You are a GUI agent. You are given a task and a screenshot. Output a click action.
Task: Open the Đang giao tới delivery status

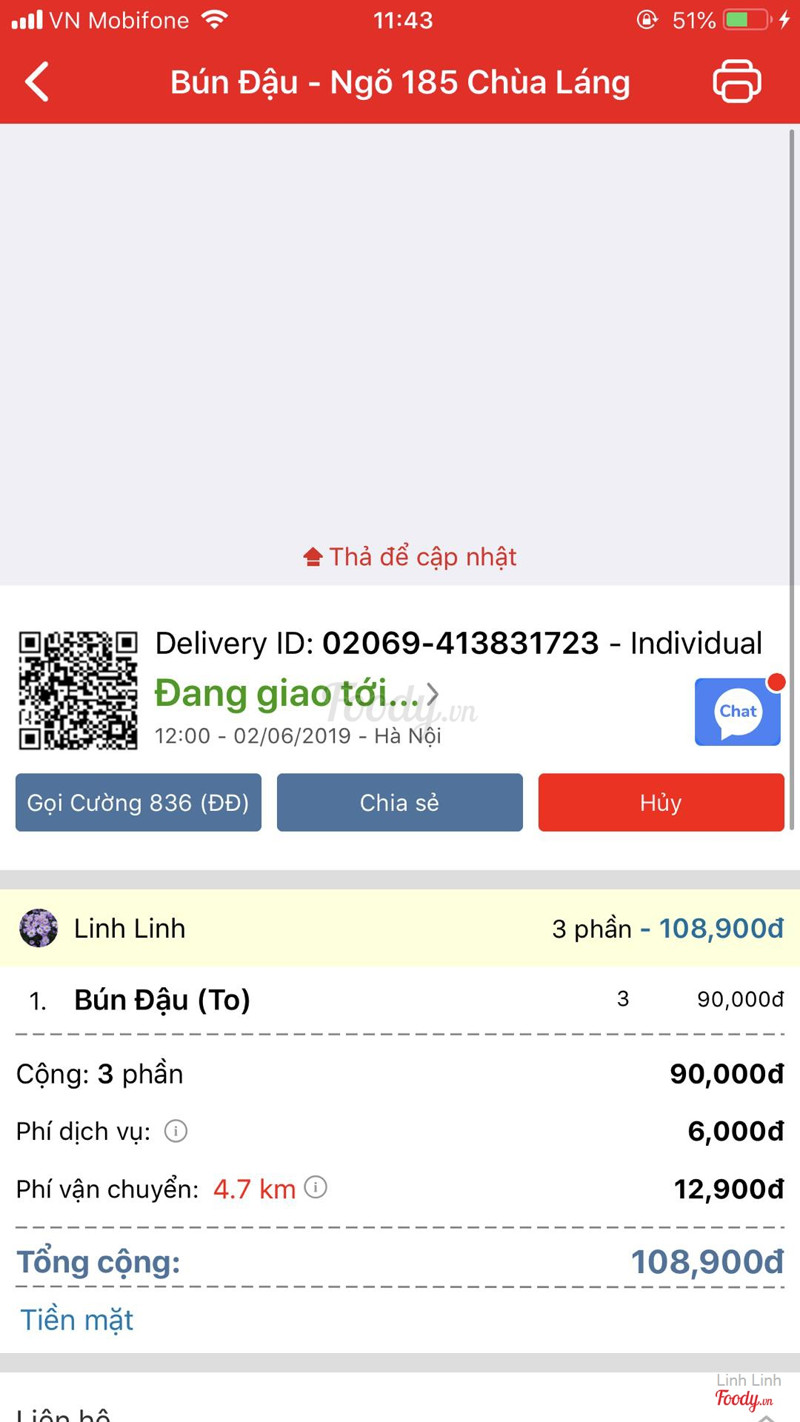(296, 695)
